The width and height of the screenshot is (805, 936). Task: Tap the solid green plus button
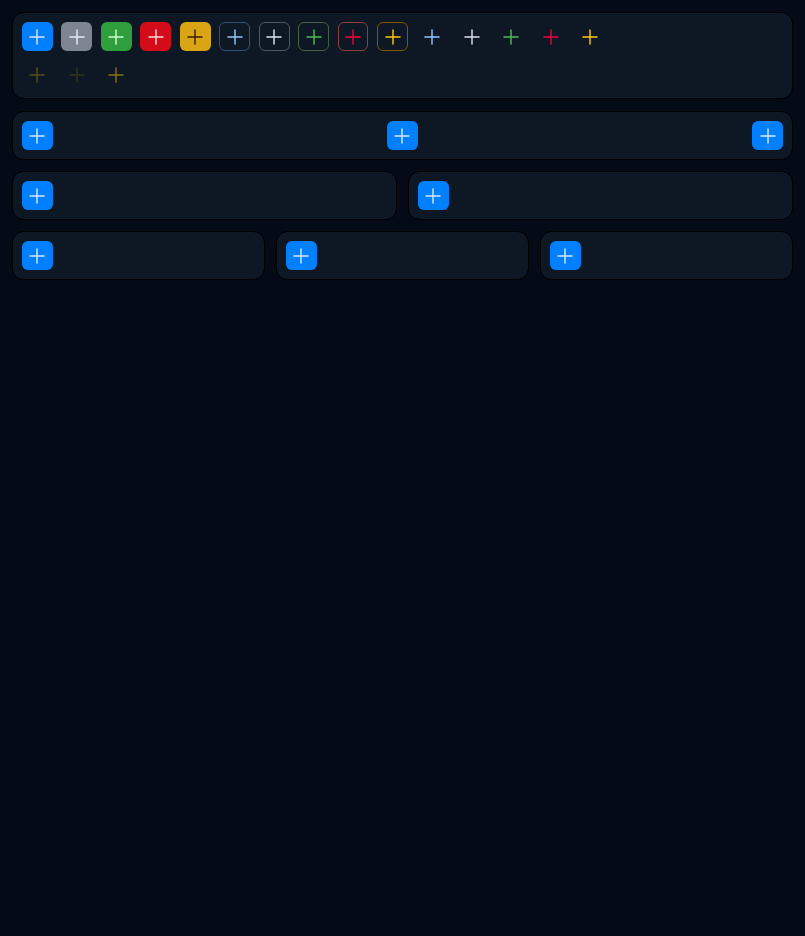[116, 37]
